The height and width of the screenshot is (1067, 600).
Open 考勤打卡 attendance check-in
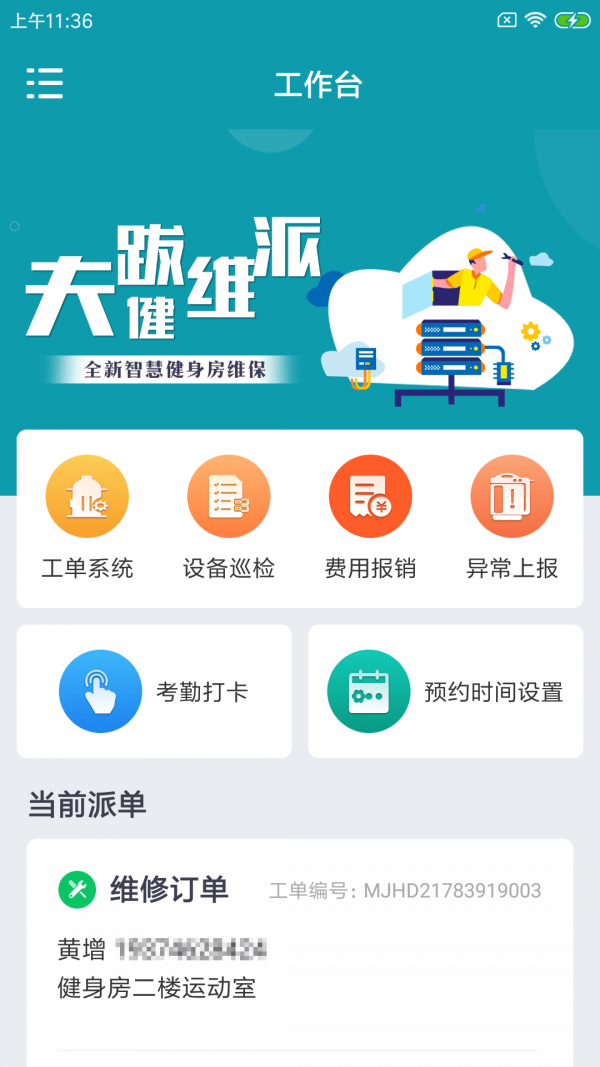154,692
